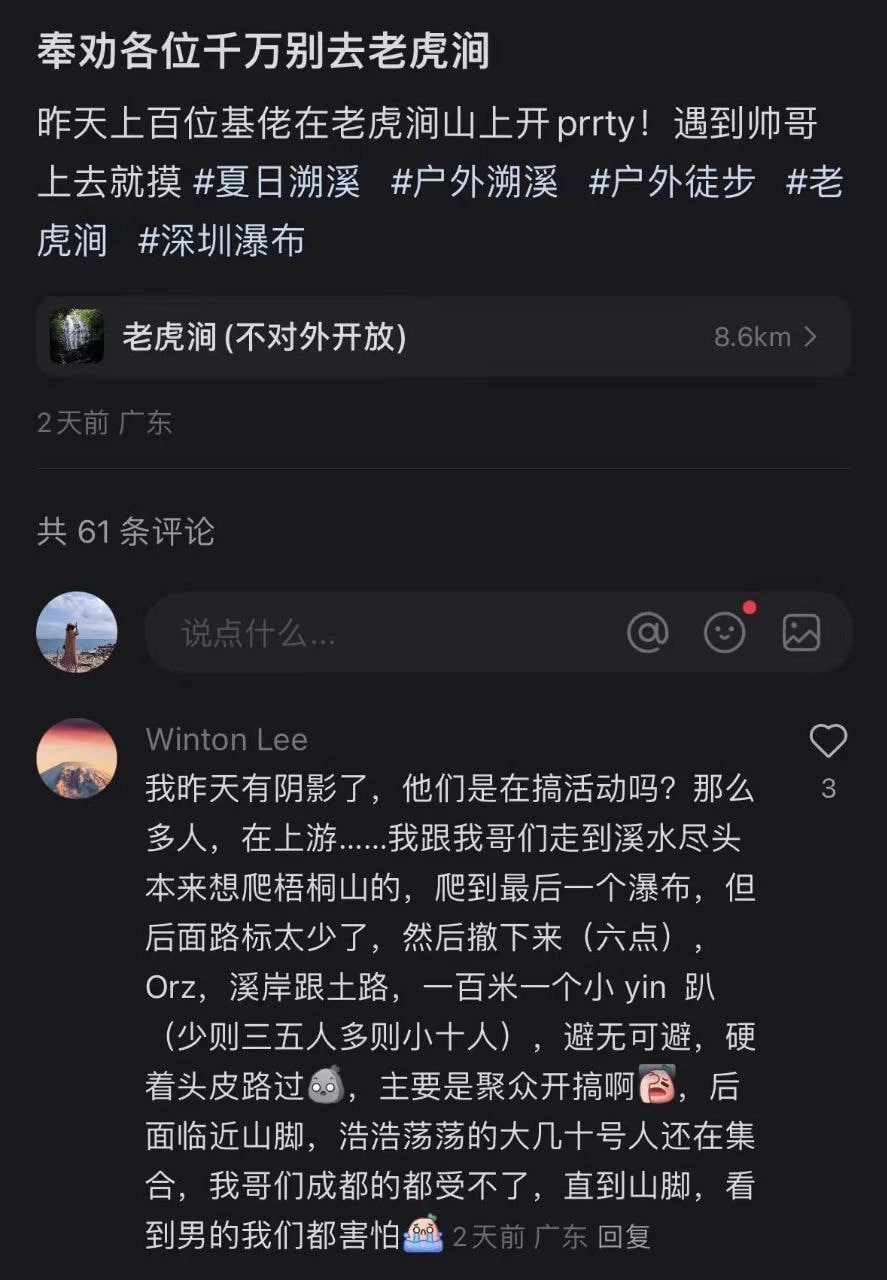Tap the 说点什么 comment input field
The image size is (887, 1280).
click(380, 633)
